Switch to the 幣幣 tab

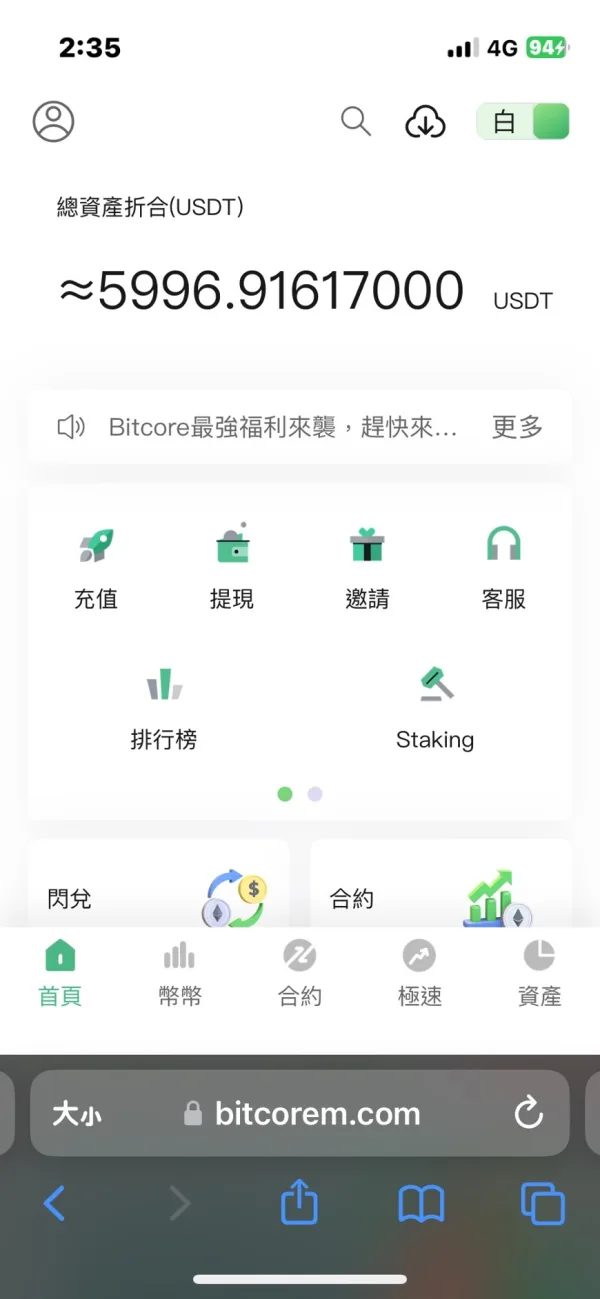(x=180, y=973)
